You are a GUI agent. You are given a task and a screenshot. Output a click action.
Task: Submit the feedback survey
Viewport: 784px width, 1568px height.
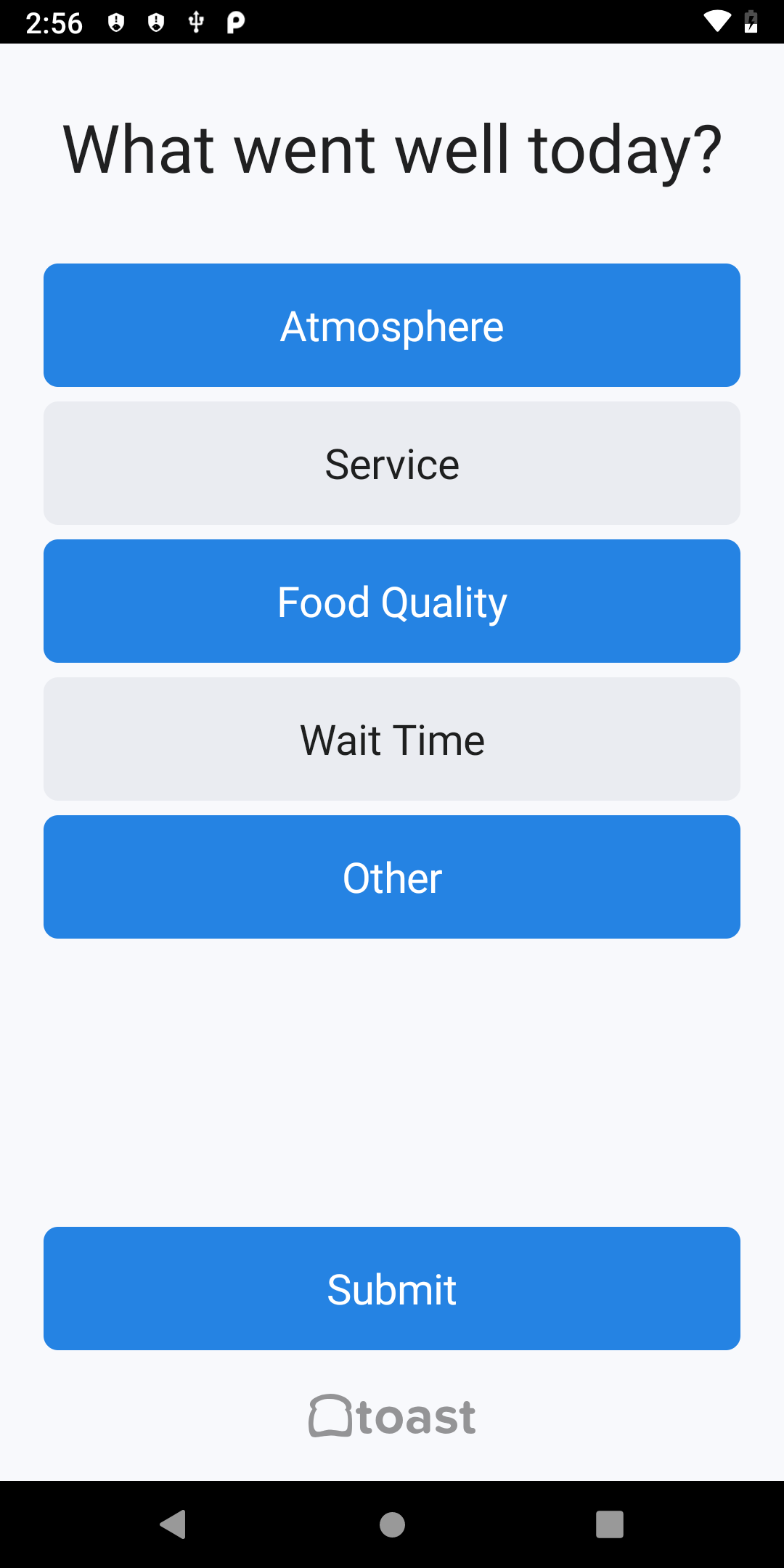pos(392,1288)
